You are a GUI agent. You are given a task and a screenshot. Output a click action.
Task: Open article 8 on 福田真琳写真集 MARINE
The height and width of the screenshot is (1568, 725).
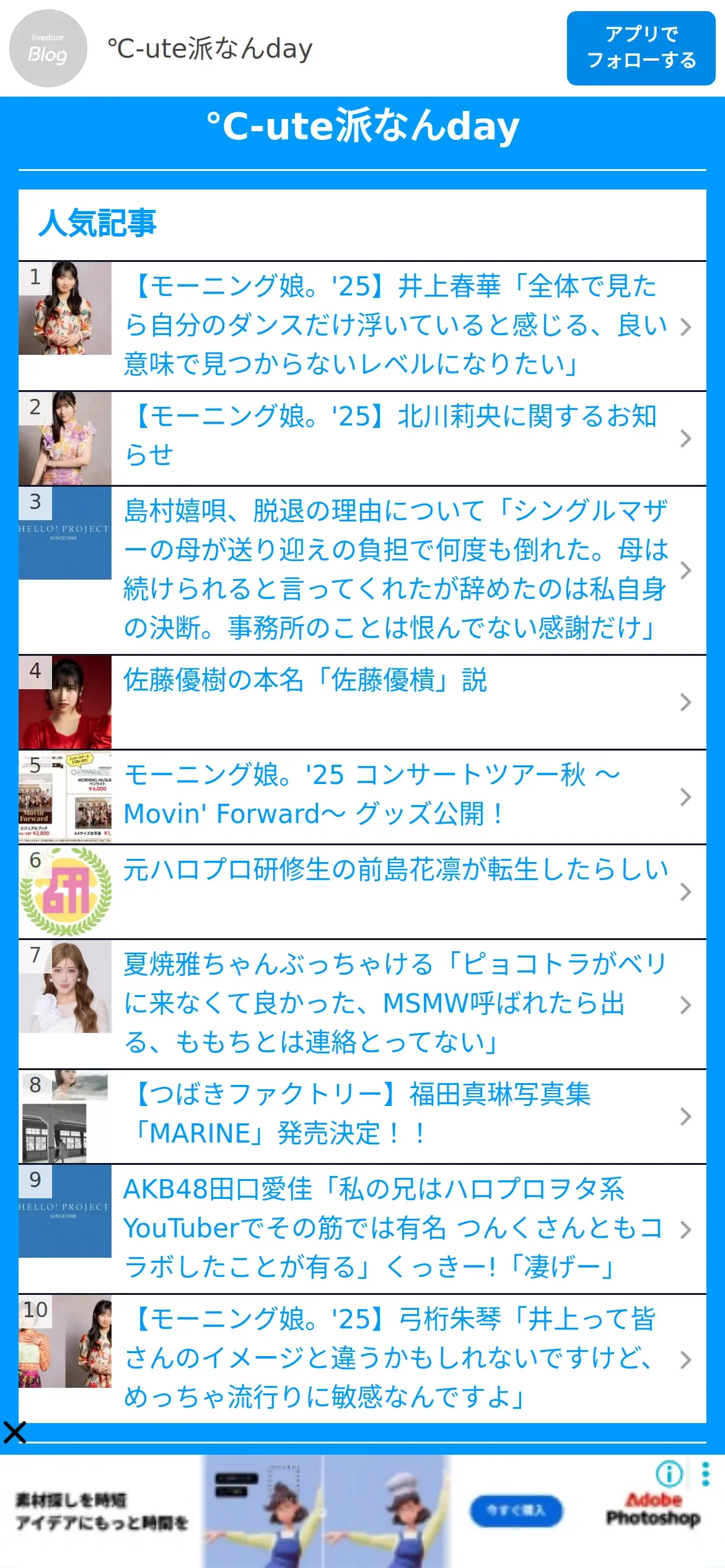pyautogui.click(x=362, y=1116)
